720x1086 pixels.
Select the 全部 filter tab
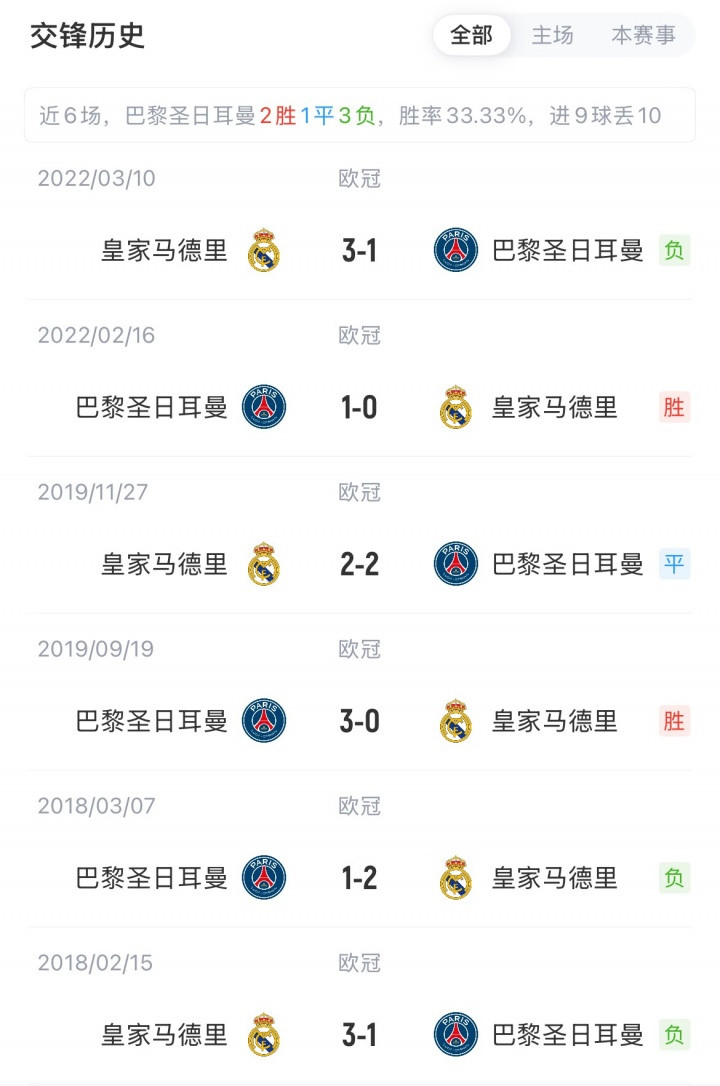pyautogui.click(x=471, y=36)
